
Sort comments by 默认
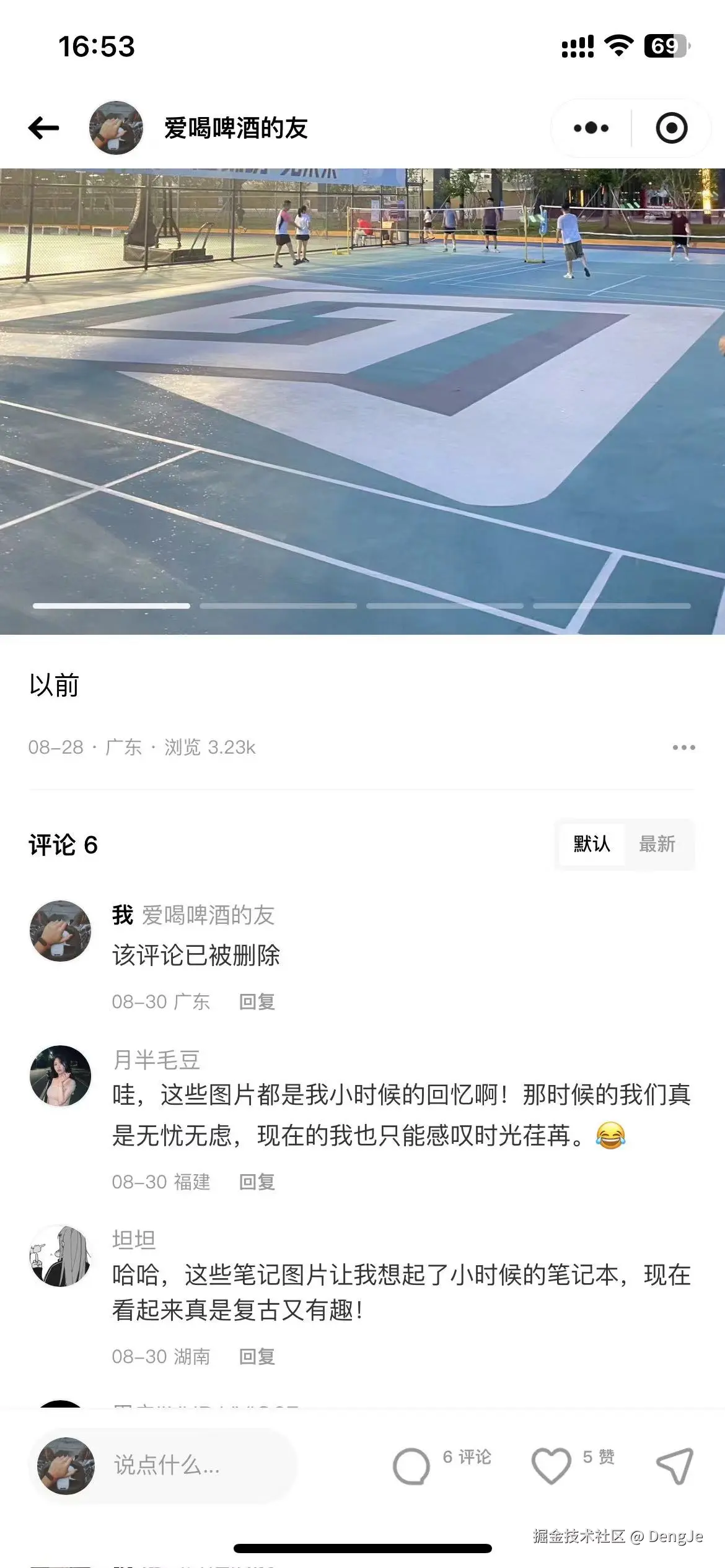pyautogui.click(x=592, y=844)
